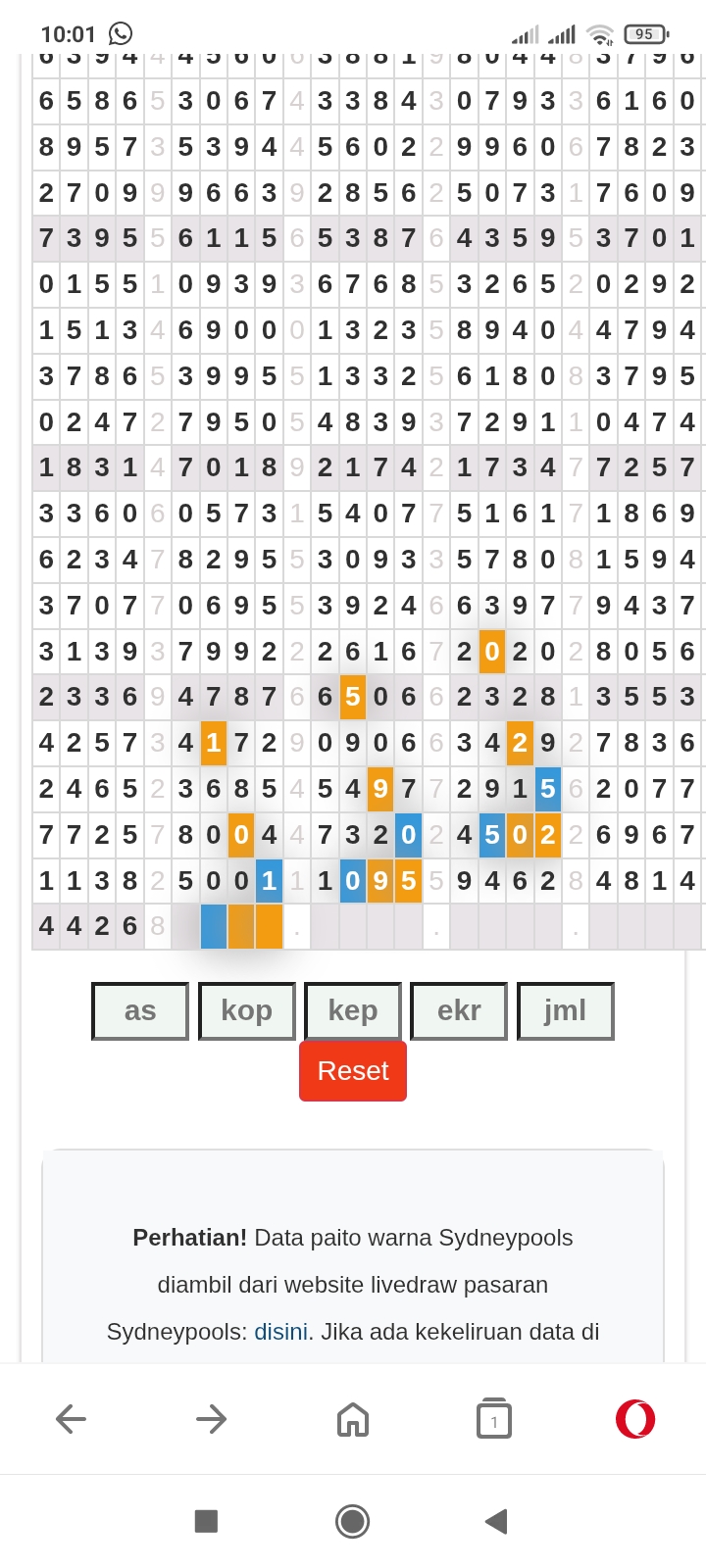The width and height of the screenshot is (706, 1568).
Task: Select the 'as' filter button
Action: [x=140, y=1010]
